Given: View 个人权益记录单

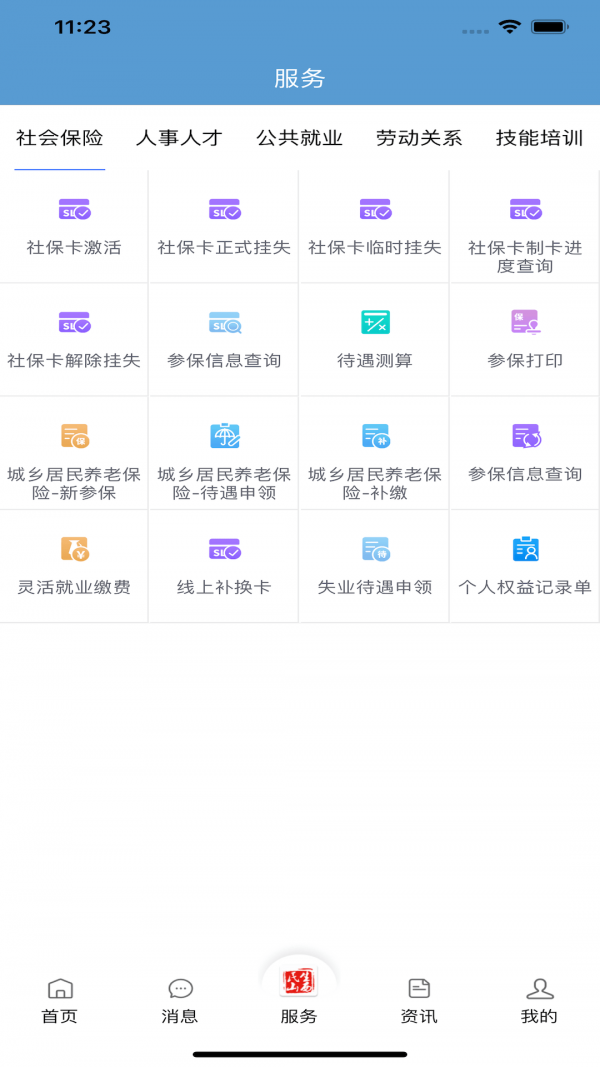Looking at the screenshot, I should [x=525, y=567].
